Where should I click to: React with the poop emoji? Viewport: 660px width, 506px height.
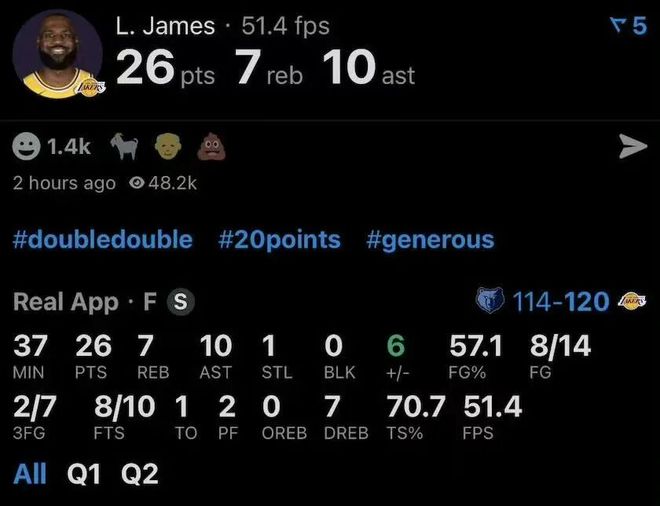[211, 147]
